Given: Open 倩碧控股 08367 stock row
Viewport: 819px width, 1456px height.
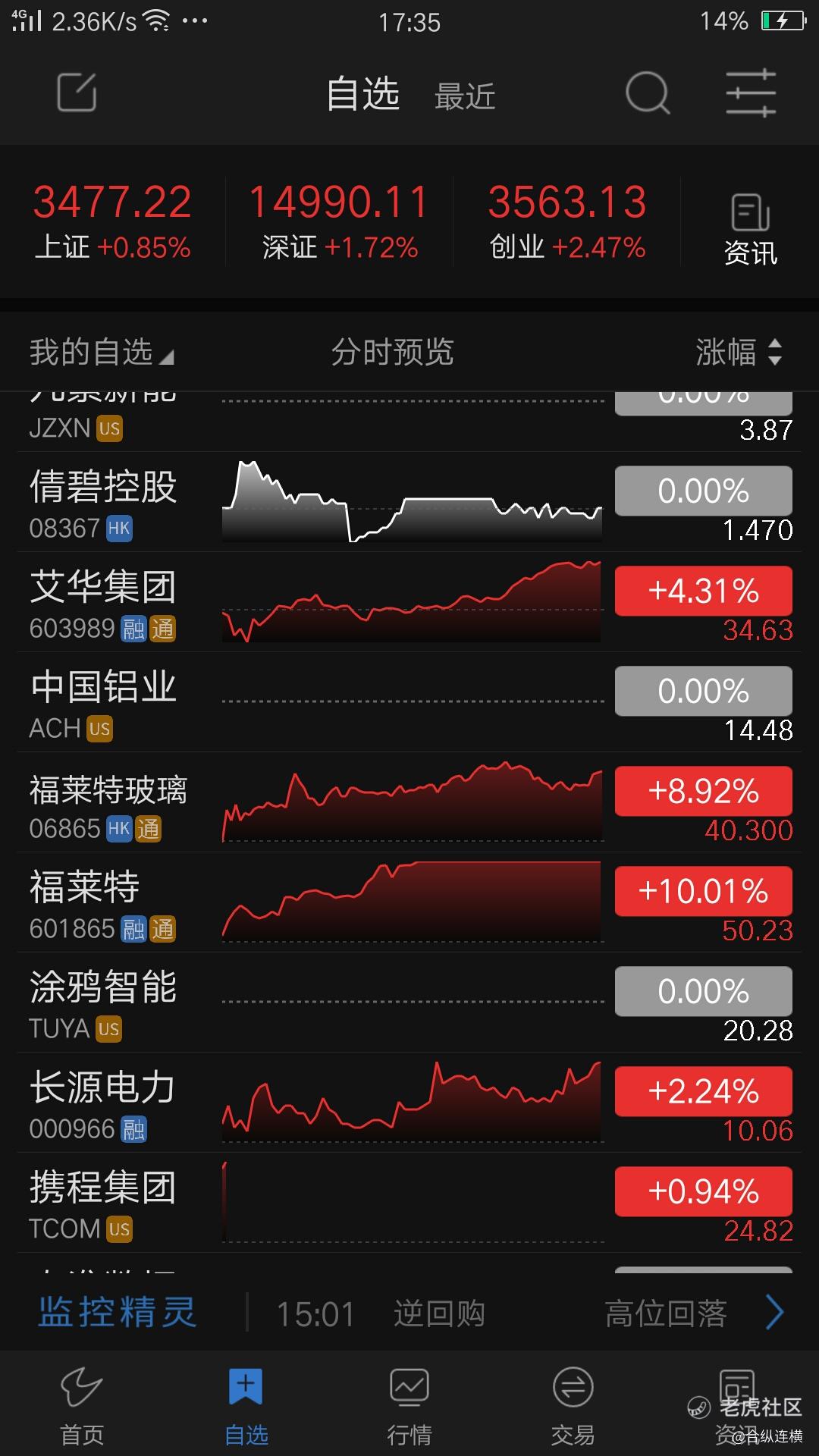Looking at the screenshot, I should tap(409, 502).
